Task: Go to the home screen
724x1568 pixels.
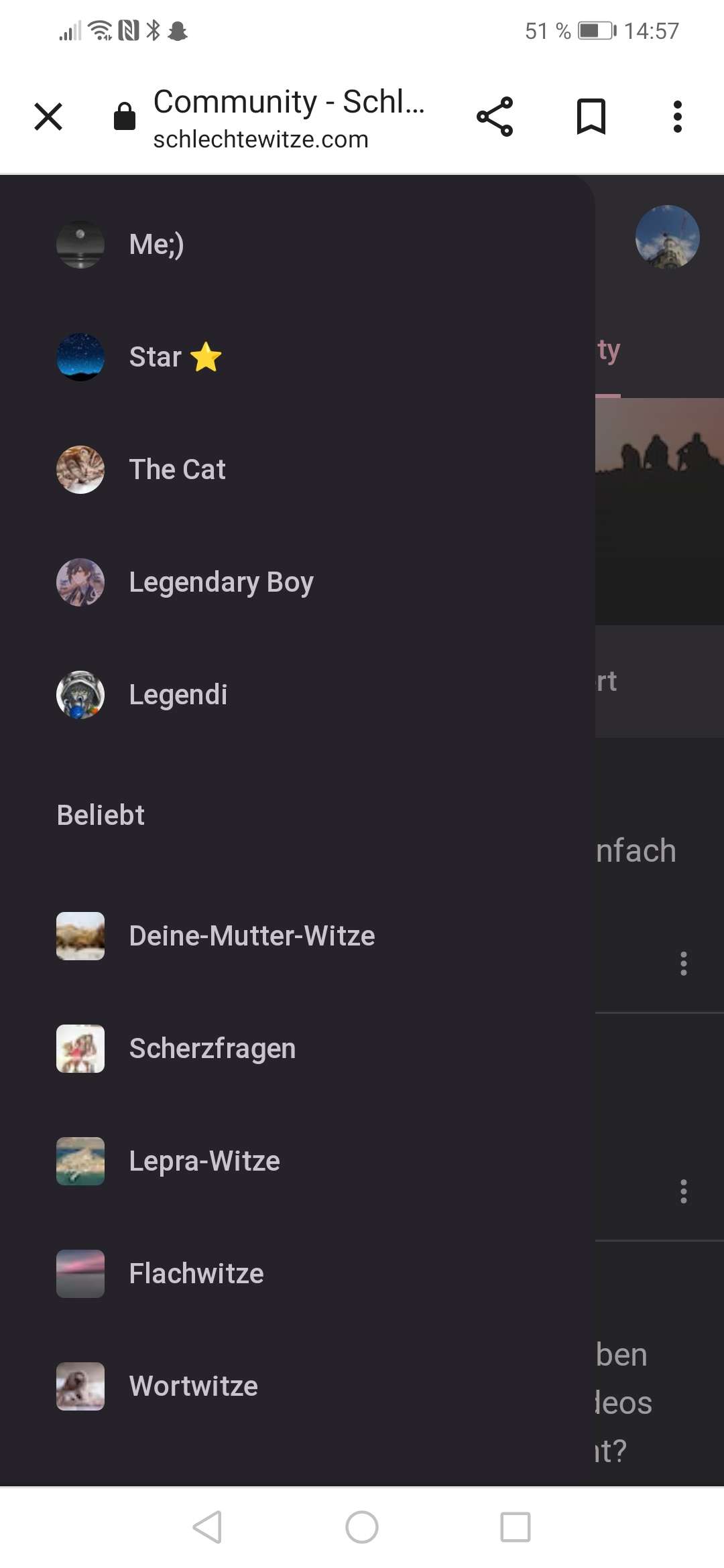Action: click(x=362, y=1527)
